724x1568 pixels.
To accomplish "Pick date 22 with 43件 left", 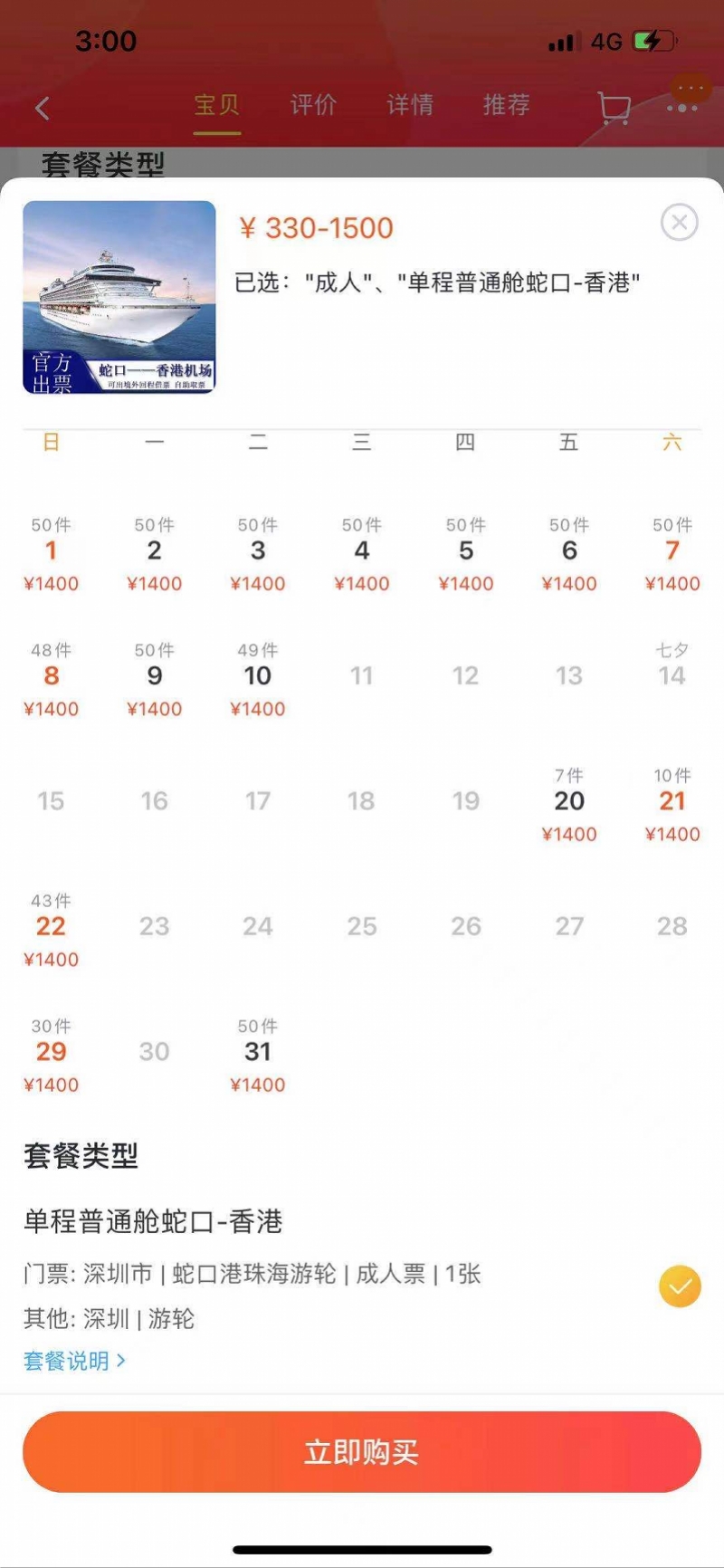I will (52, 927).
